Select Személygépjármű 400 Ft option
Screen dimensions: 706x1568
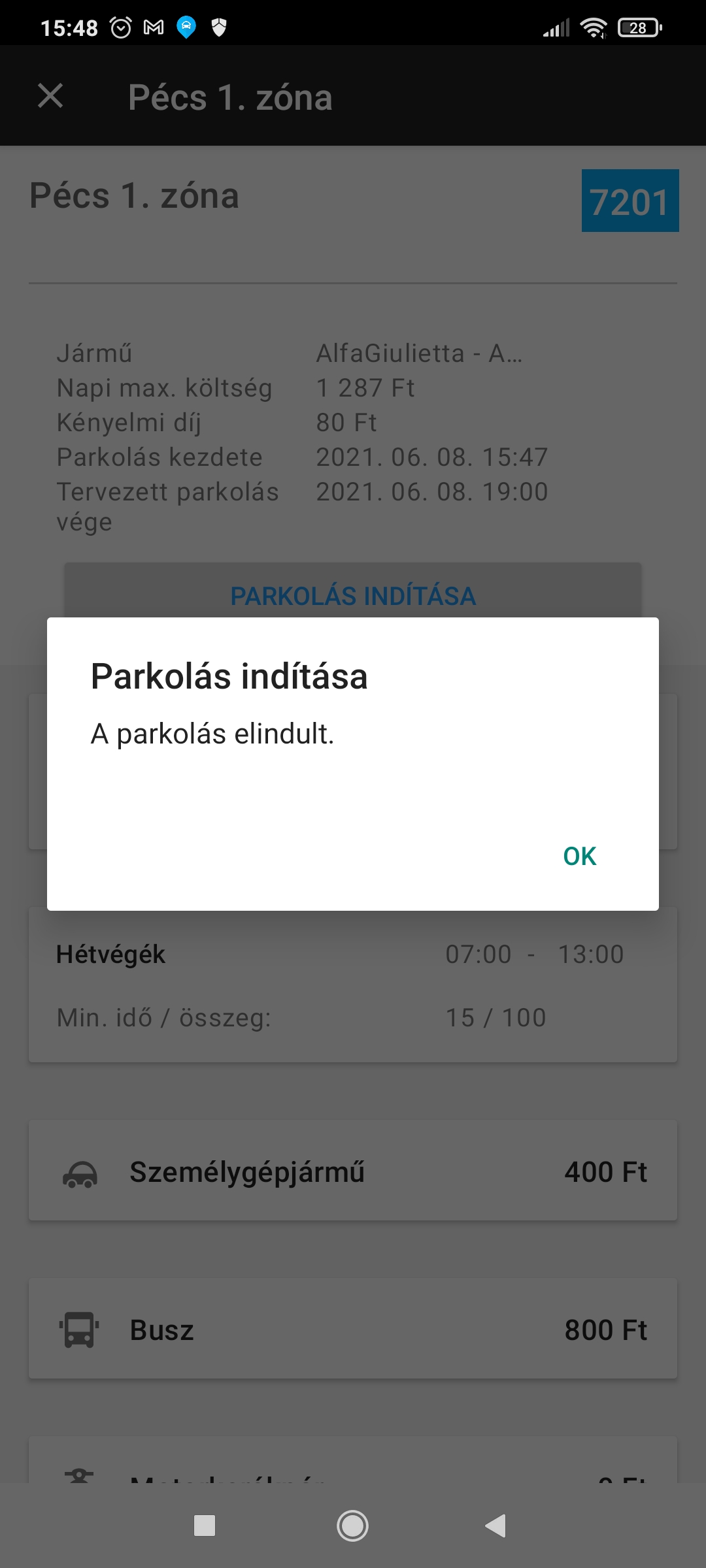click(353, 1171)
